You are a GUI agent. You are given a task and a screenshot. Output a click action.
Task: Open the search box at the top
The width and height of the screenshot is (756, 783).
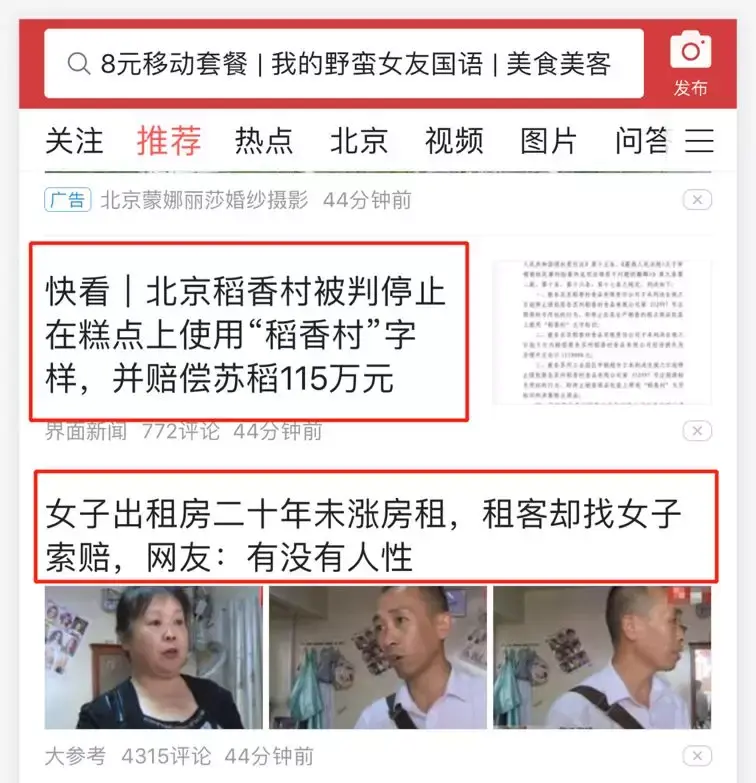(343, 65)
